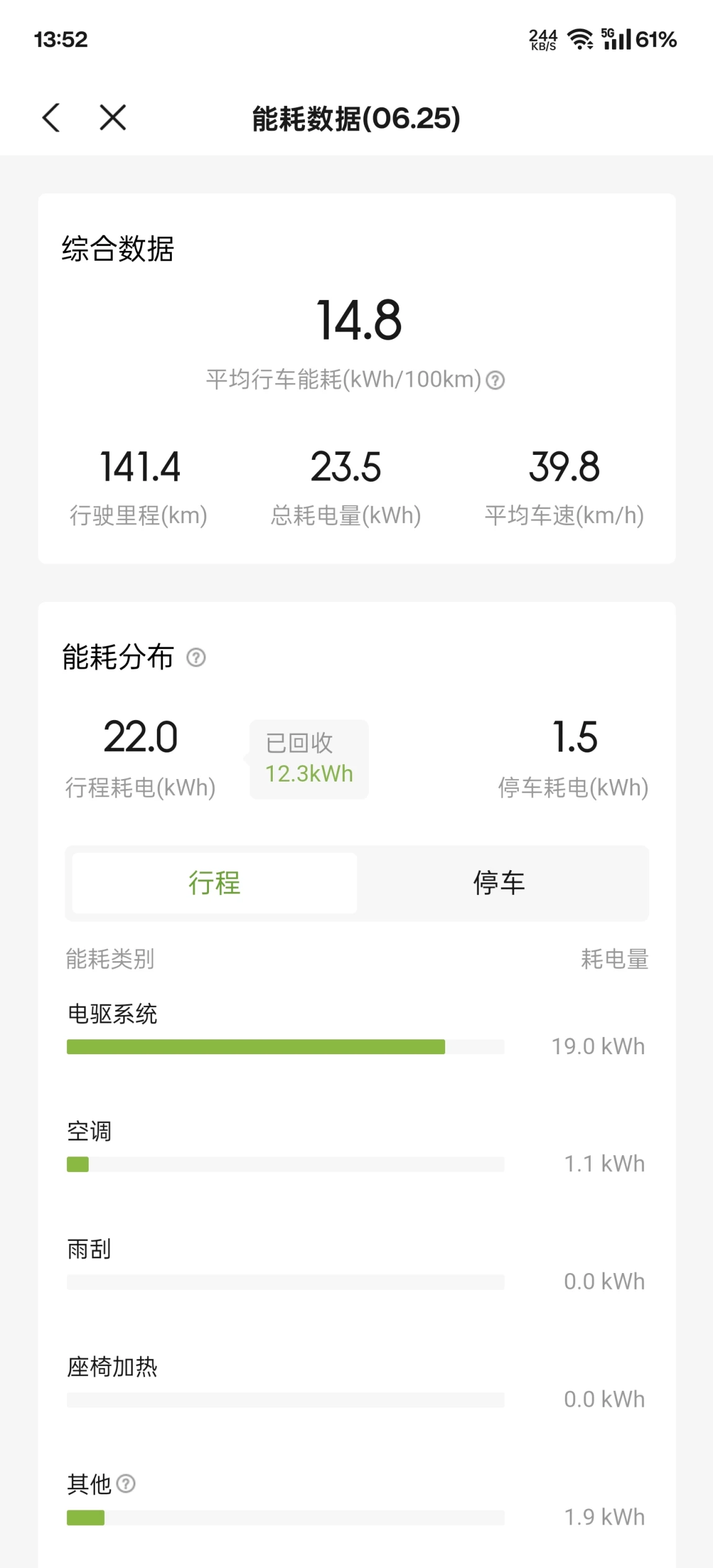Open help for 平均行车能耗
This screenshot has height=1568, width=713.
[495, 380]
